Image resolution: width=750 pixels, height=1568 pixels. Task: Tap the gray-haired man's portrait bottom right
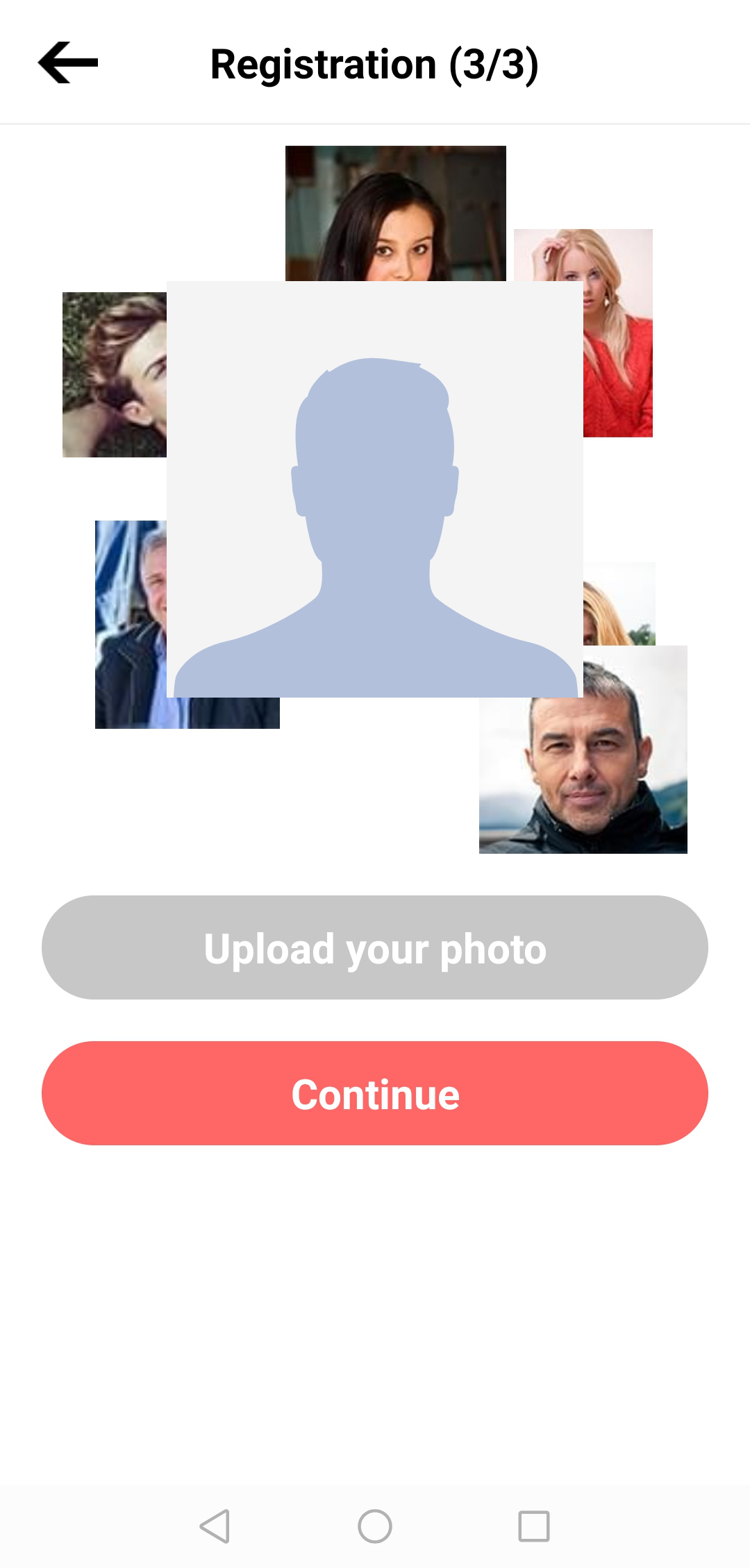pos(583,764)
